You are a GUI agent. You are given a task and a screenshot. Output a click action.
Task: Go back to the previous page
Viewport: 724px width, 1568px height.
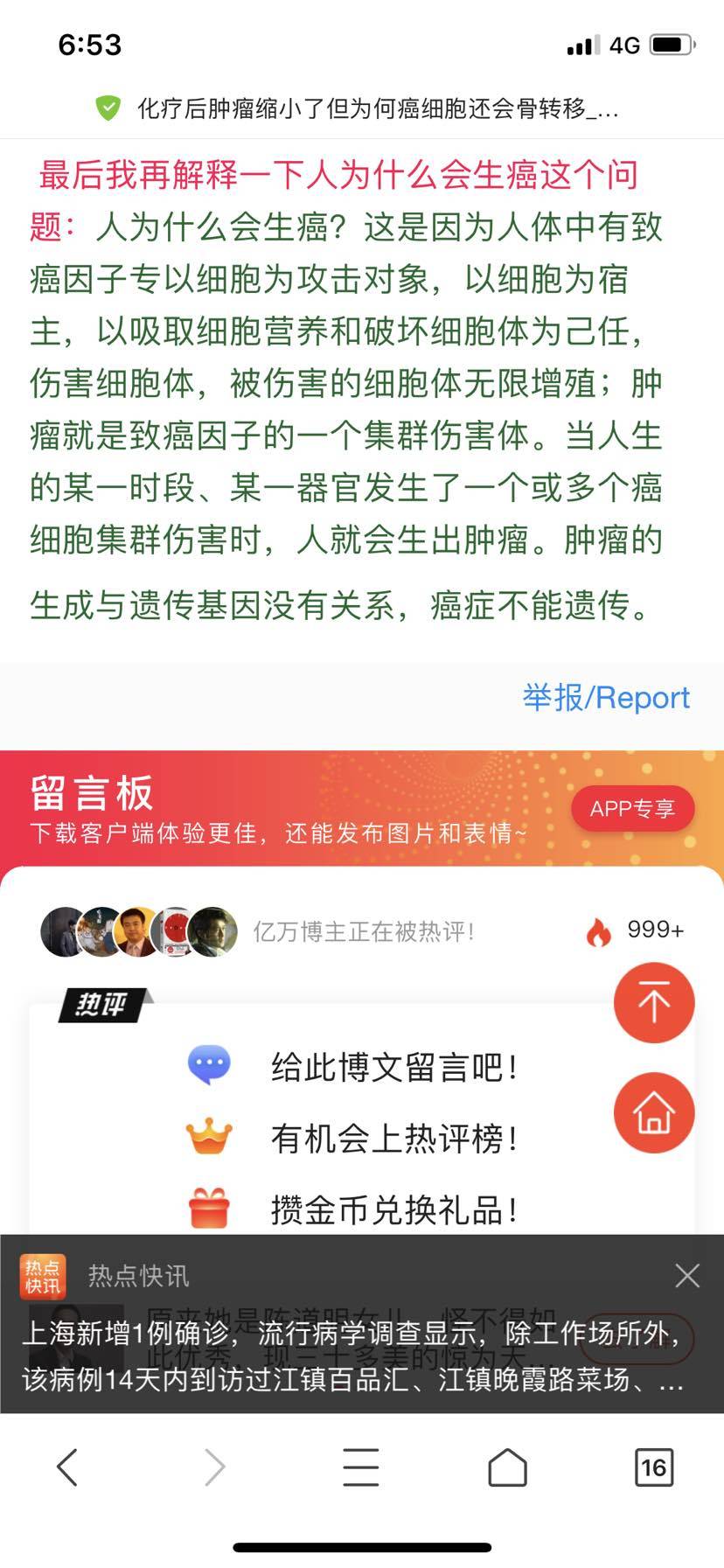67,1467
